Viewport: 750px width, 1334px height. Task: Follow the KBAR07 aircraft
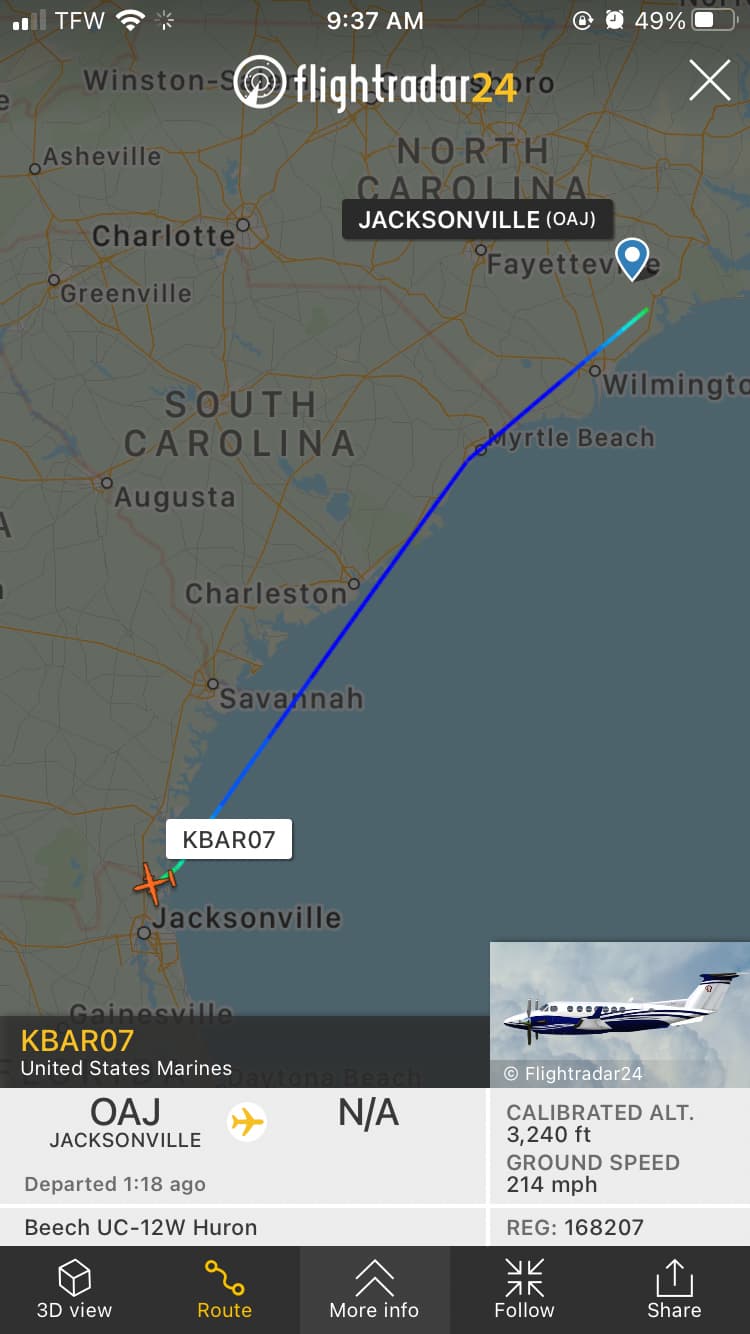point(524,1290)
